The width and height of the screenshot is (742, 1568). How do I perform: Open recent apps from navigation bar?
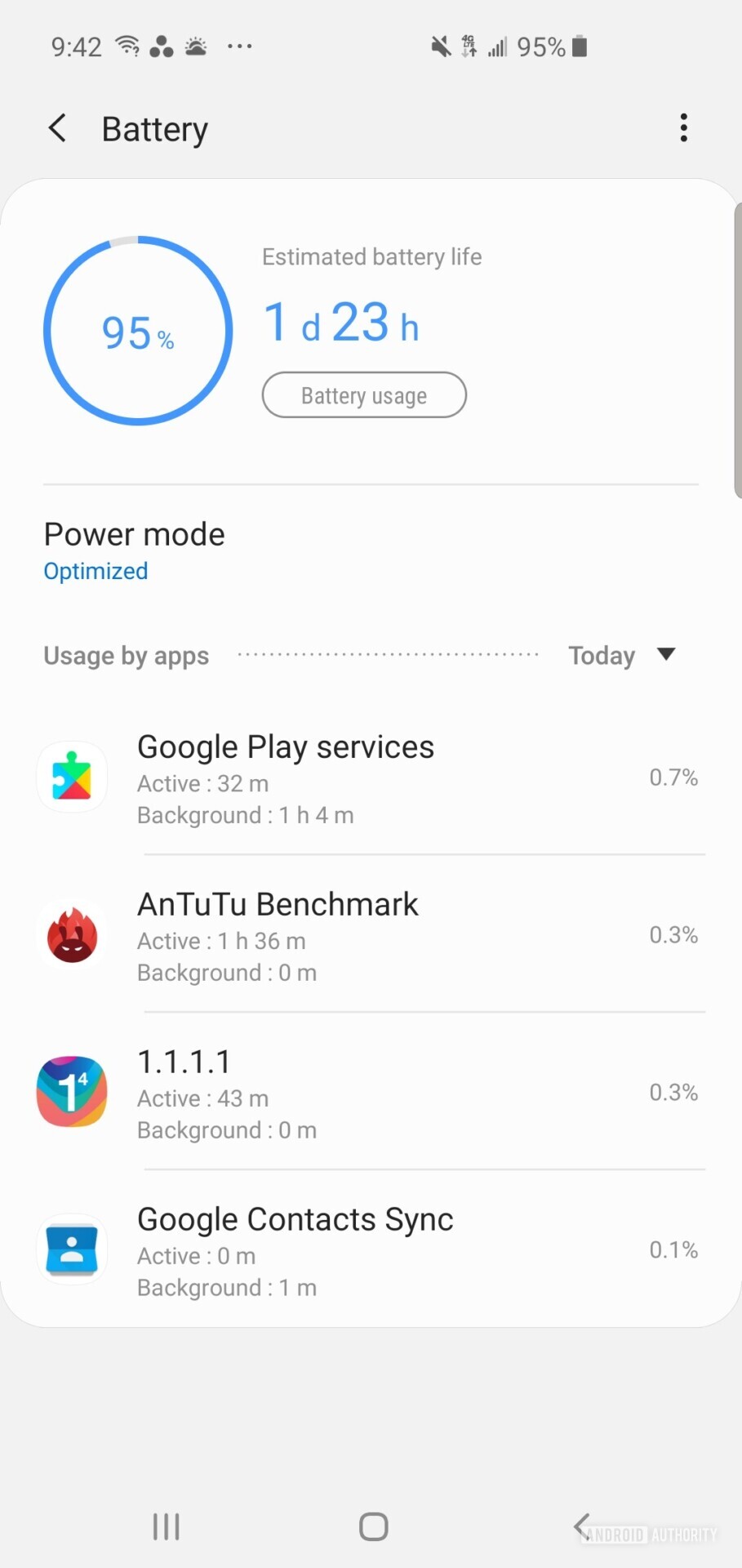[167, 1526]
